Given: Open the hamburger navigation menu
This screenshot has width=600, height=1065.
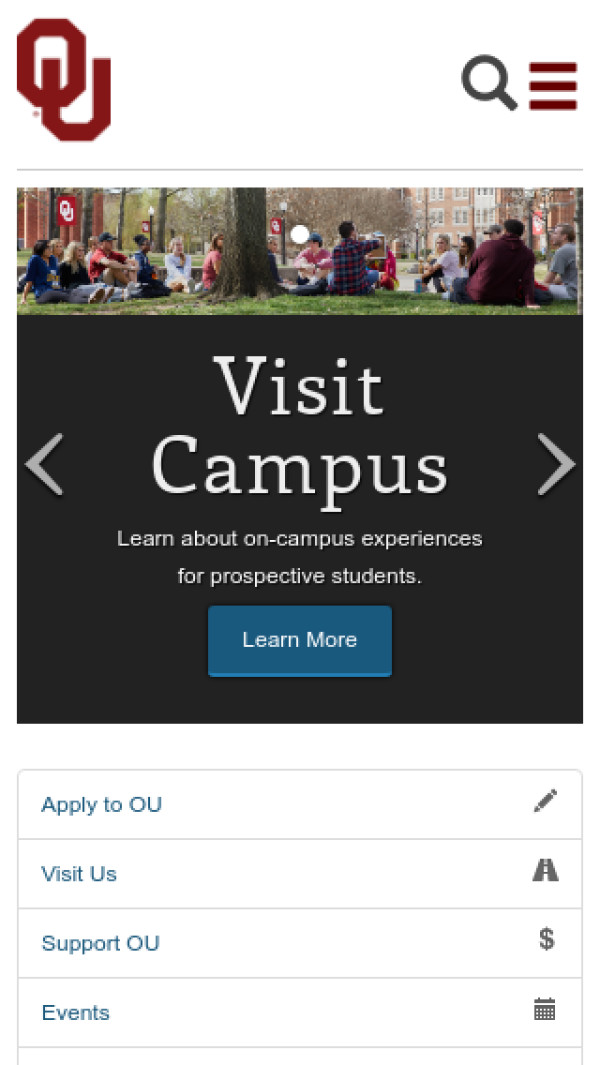Looking at the screenshot, I should point(553,85).
